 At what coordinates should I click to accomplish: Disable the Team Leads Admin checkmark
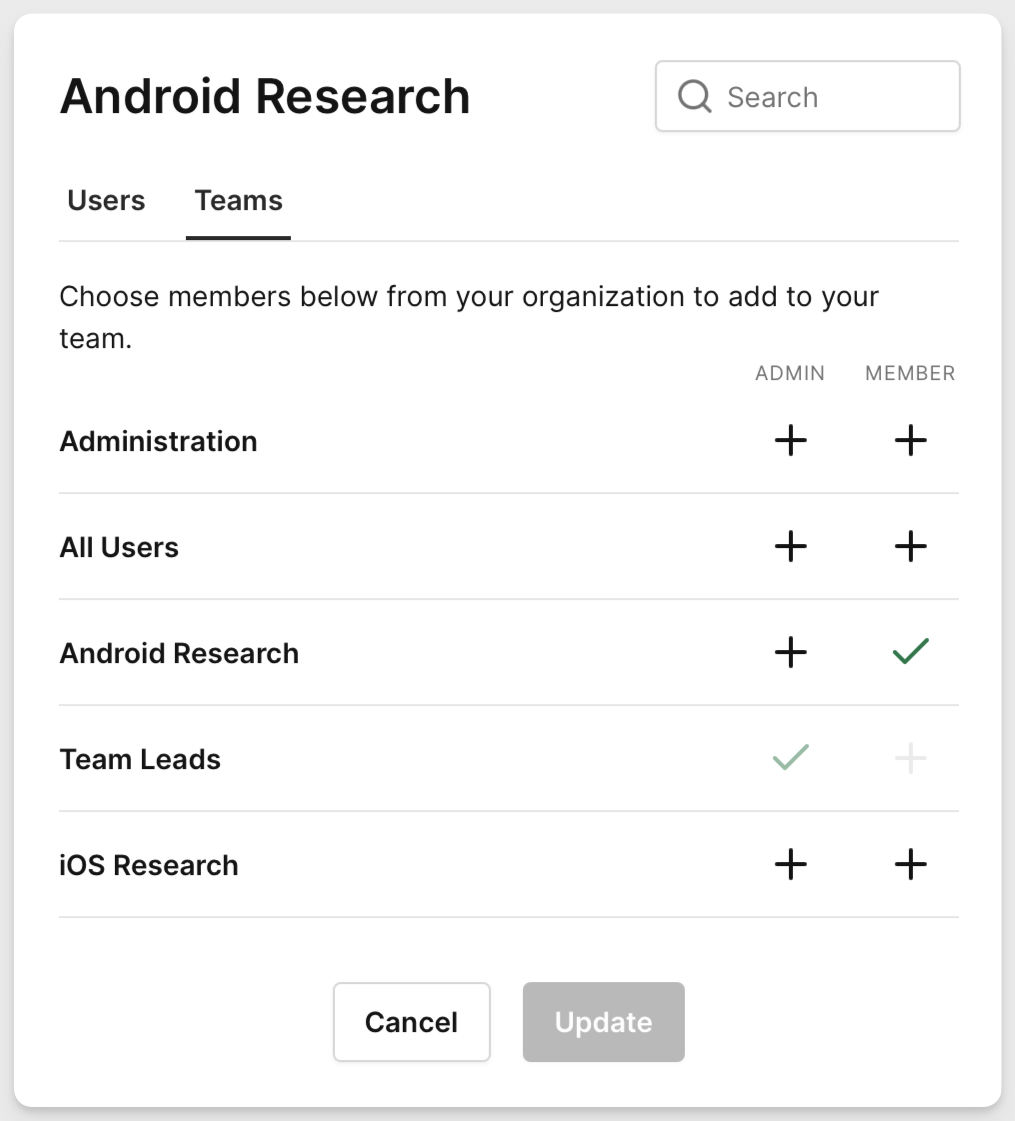[790, 758]
